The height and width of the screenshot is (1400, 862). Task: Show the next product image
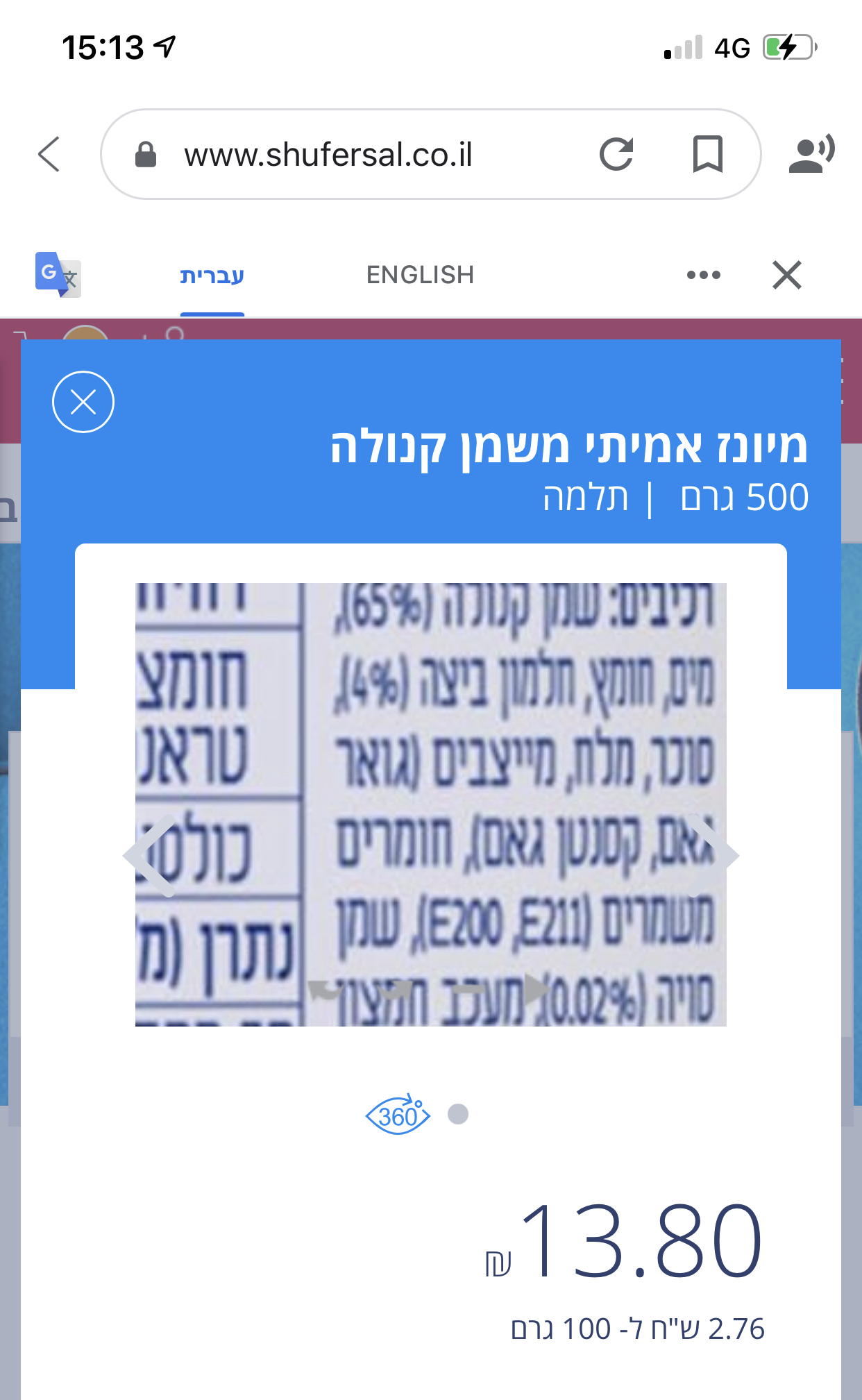(x=713, y=856)
